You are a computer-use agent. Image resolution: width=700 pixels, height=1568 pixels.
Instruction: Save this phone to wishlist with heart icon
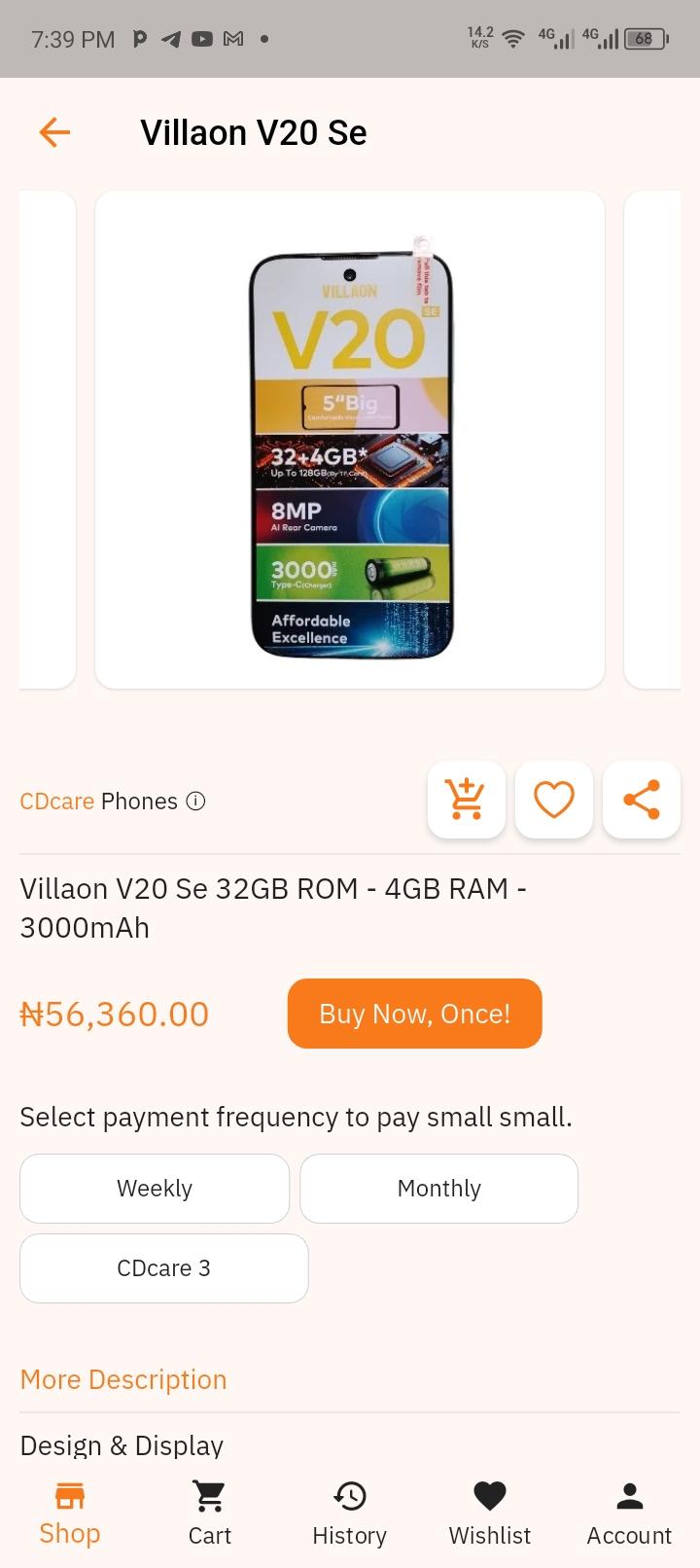554,800
